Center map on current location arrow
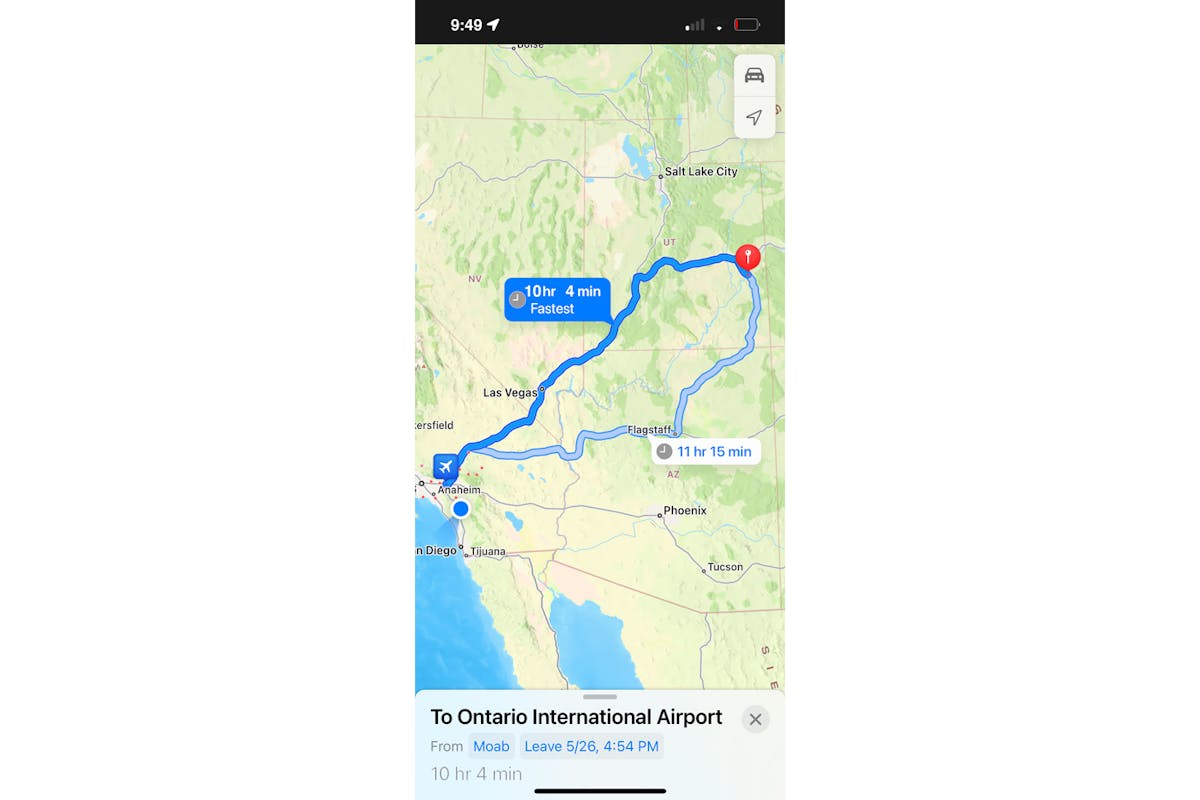Image resolution: width=1200 pixels, height=800 pixels. coord(754,118)
